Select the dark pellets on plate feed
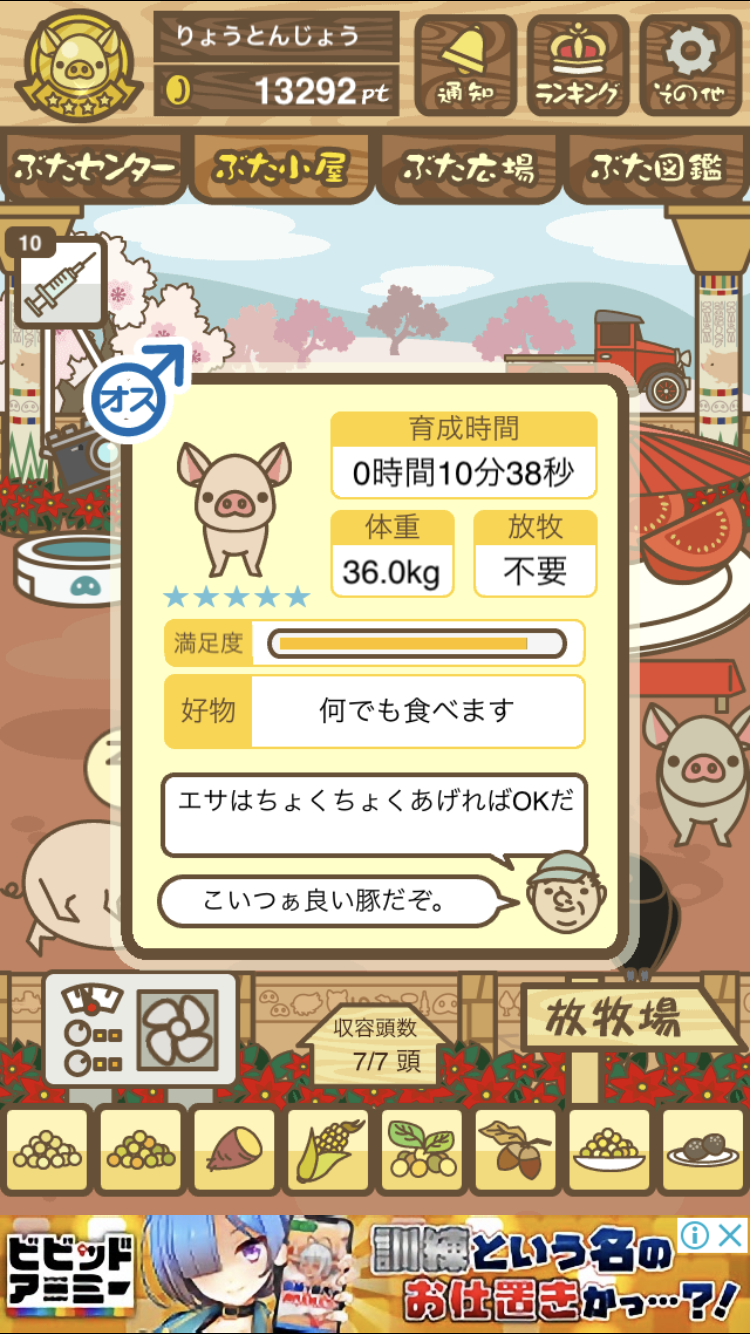This screenshot has width=750, height=1334. (x=703, y=1151)
